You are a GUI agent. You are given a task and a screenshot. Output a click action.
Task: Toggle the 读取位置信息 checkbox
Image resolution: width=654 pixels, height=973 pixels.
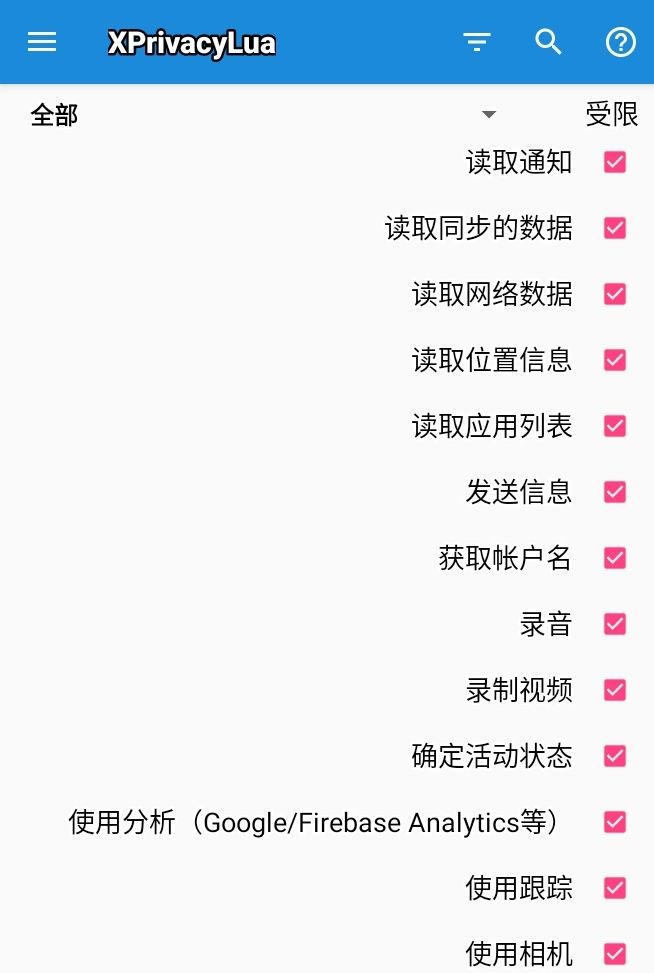tap(615, 360)
